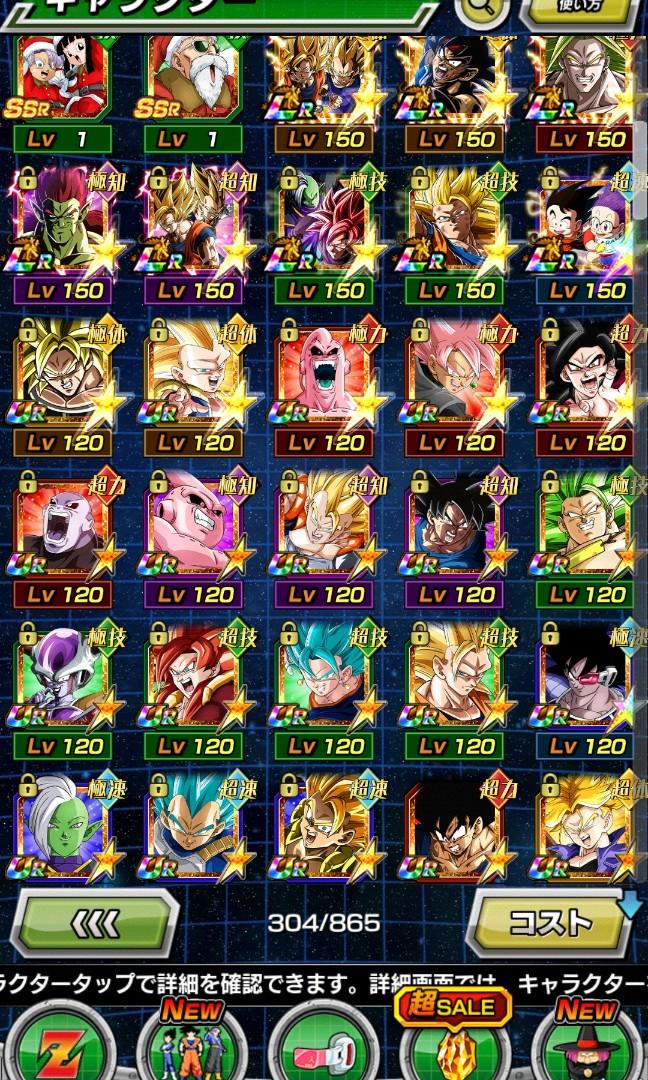Open the コスト sort dropdown
Viewport: 648px width, 1080px height.
[550, 922]
